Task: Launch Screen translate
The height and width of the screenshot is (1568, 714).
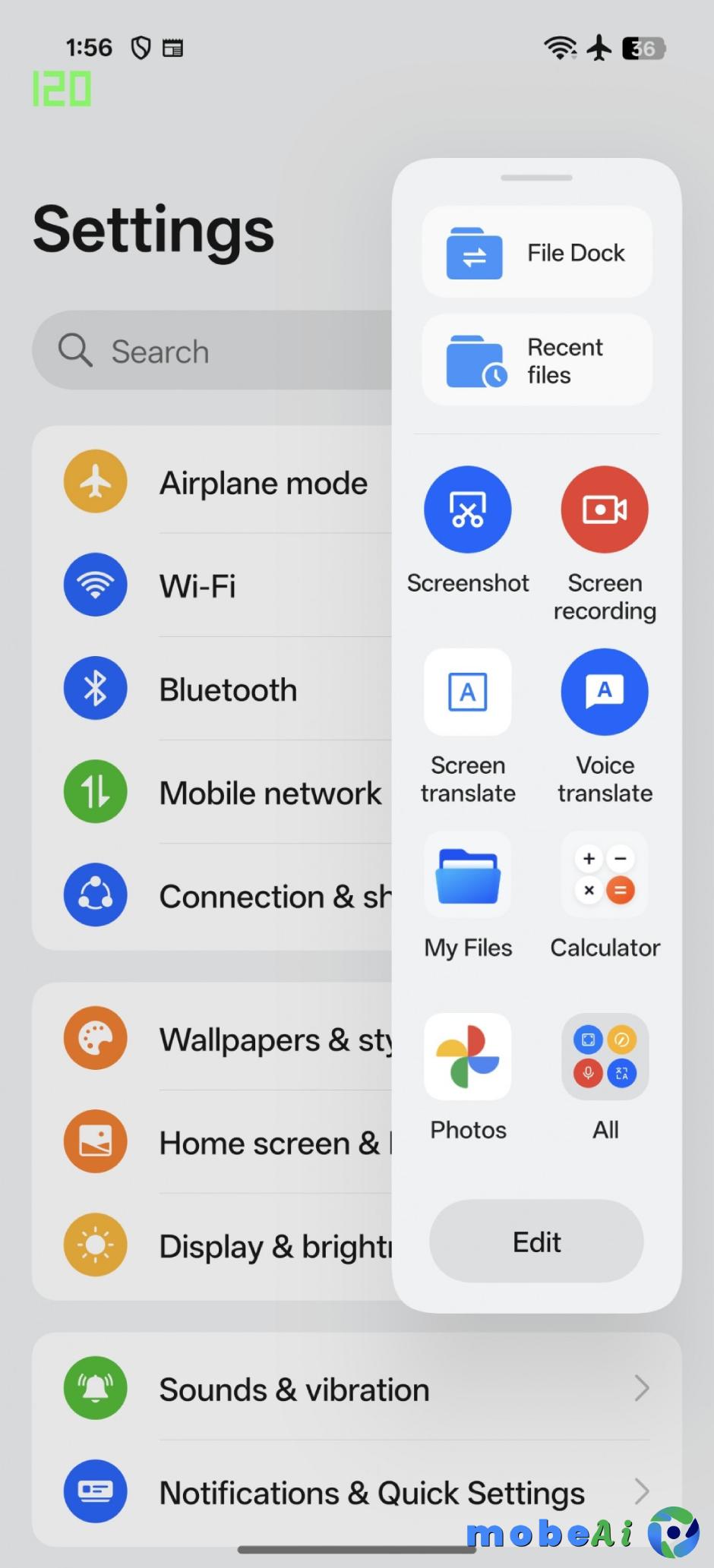Action: pos(468,693)
